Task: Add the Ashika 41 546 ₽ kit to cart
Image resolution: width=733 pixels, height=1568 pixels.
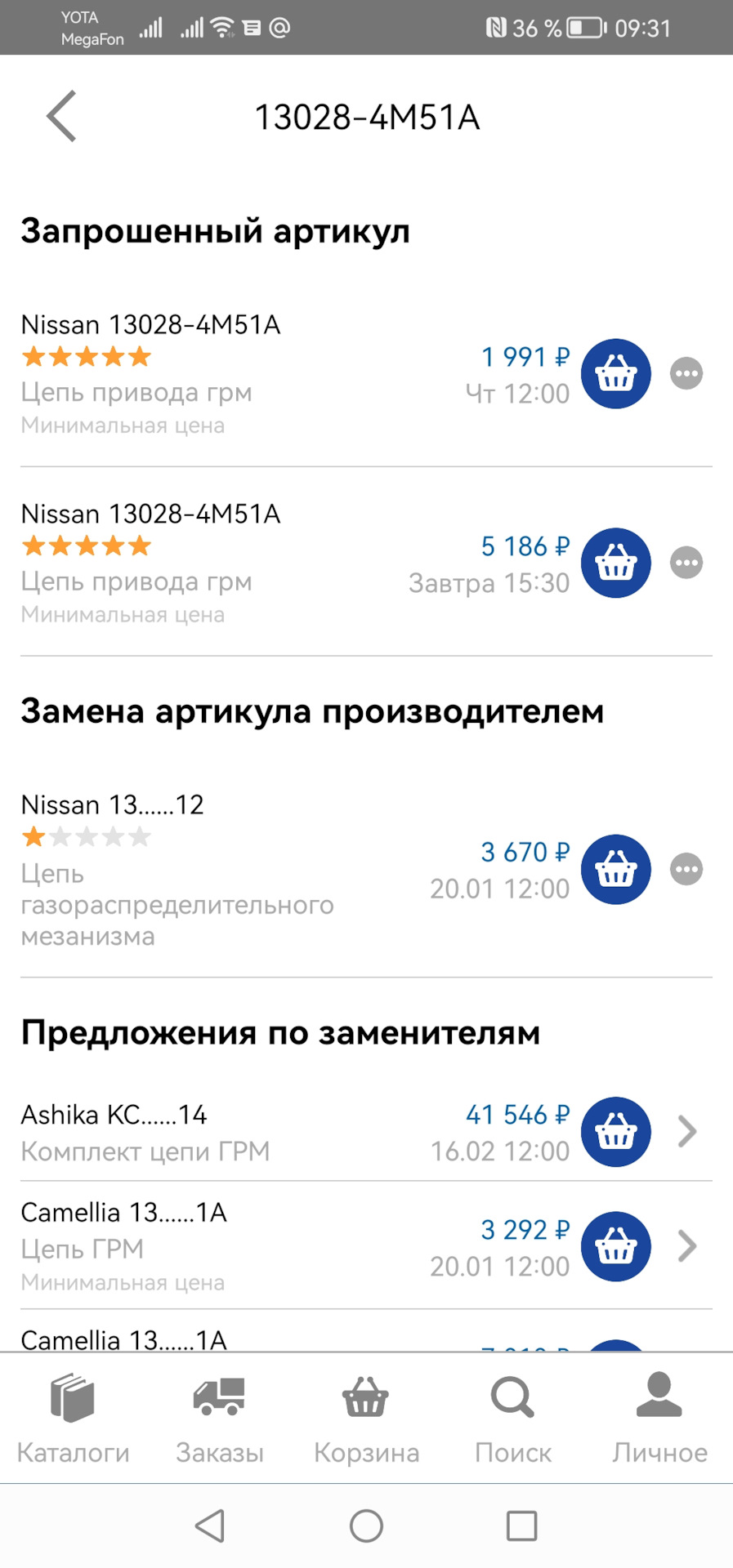Action: (x=615, y=1132)
